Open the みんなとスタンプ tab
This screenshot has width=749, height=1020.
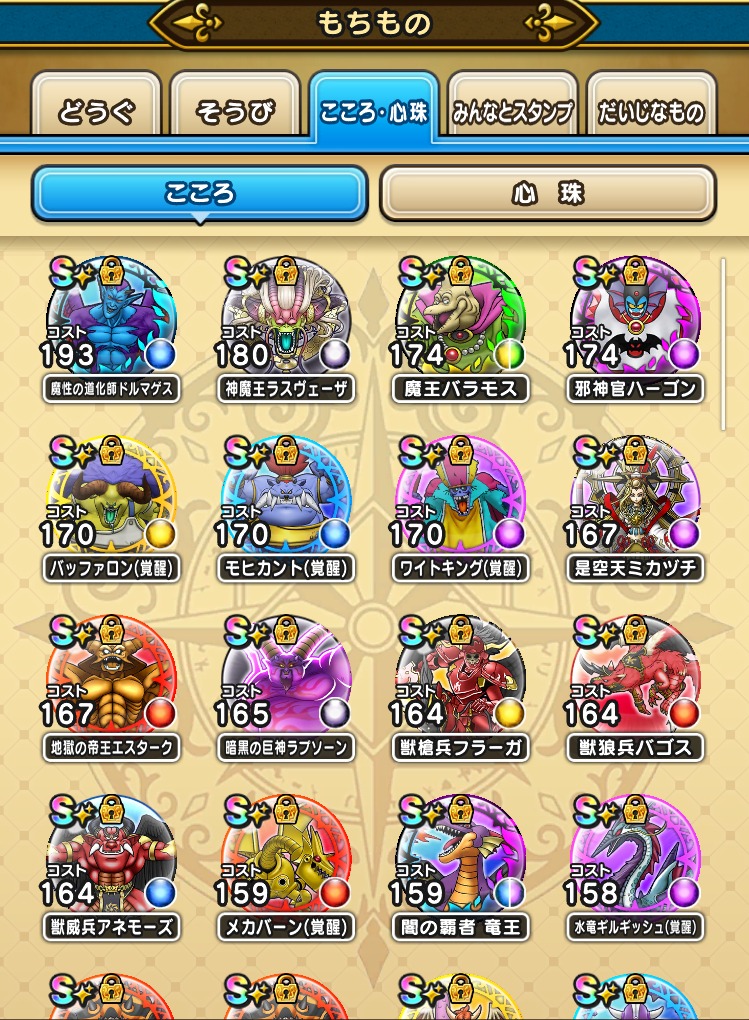pos(512,111)
